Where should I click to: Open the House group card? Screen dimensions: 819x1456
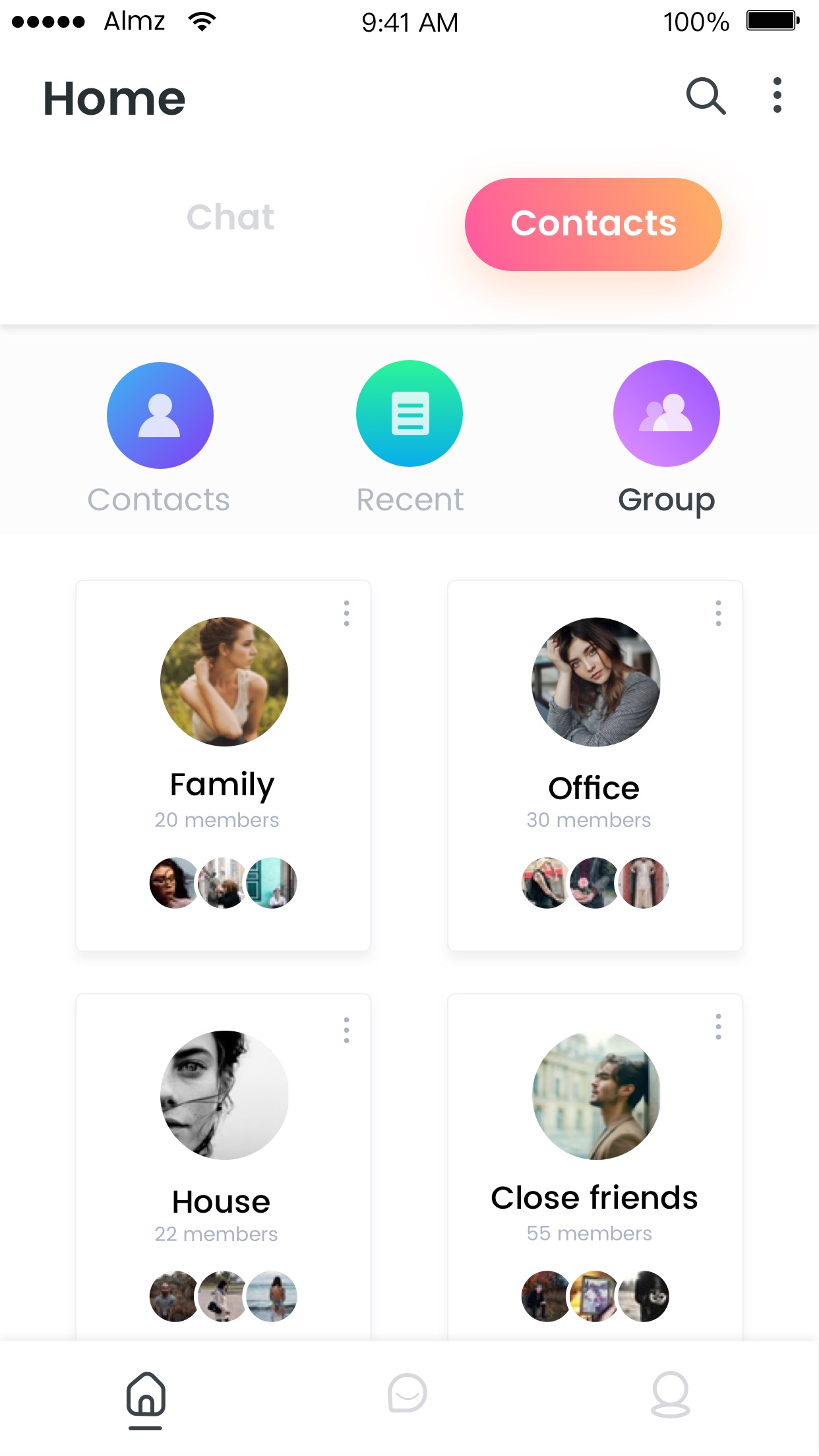[224, 1167]
